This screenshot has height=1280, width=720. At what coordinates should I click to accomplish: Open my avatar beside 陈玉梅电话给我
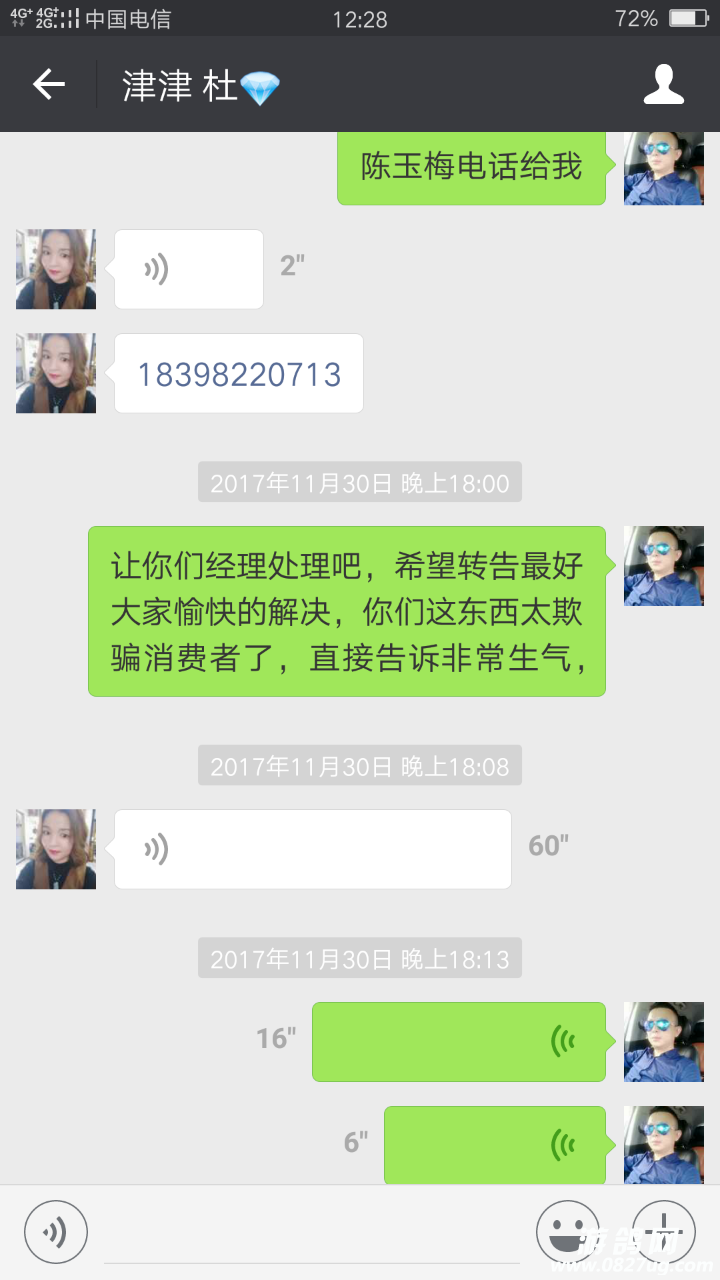pos(663,168)
